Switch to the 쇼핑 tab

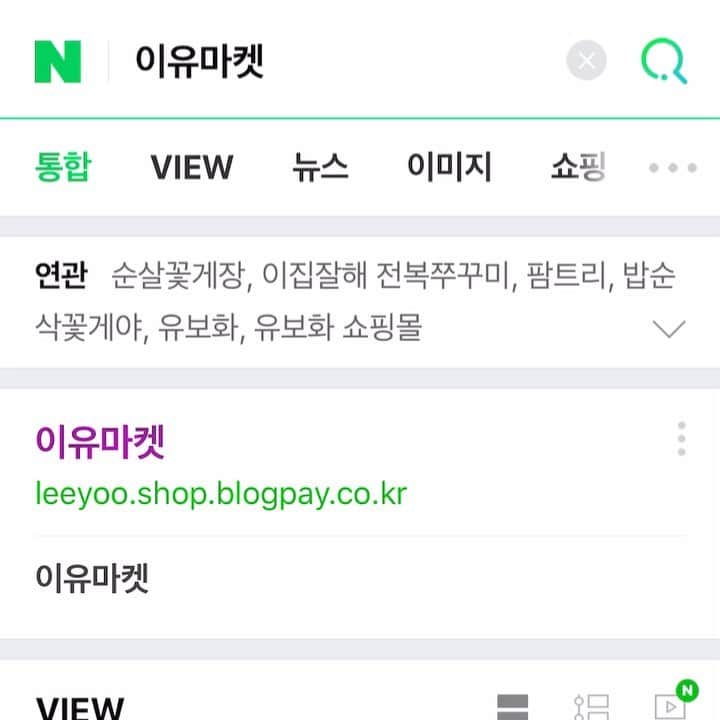(x=577, y=167)
